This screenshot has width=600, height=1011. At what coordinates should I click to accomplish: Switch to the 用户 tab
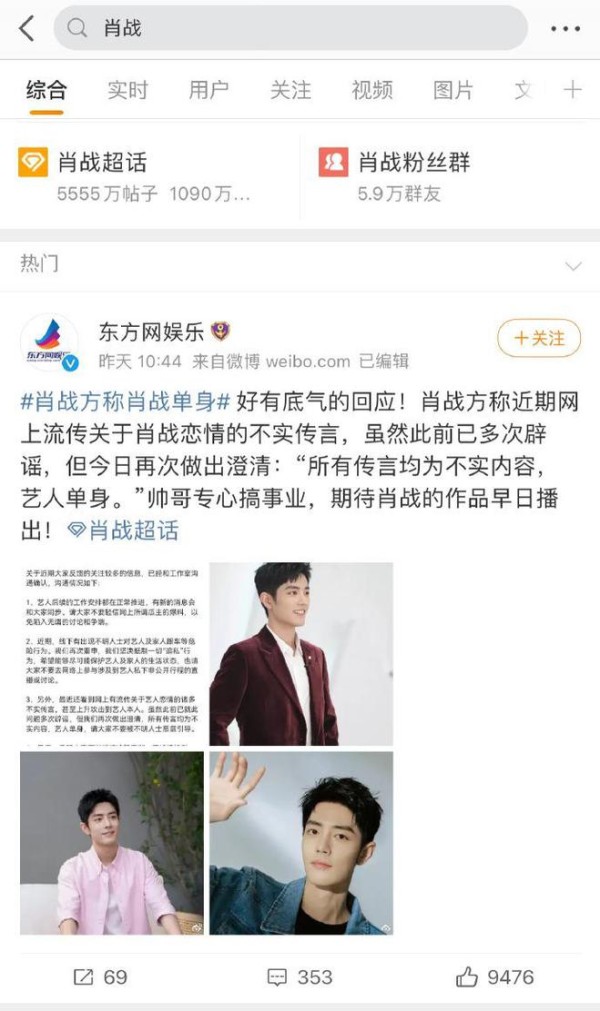[x=208, y=90]
